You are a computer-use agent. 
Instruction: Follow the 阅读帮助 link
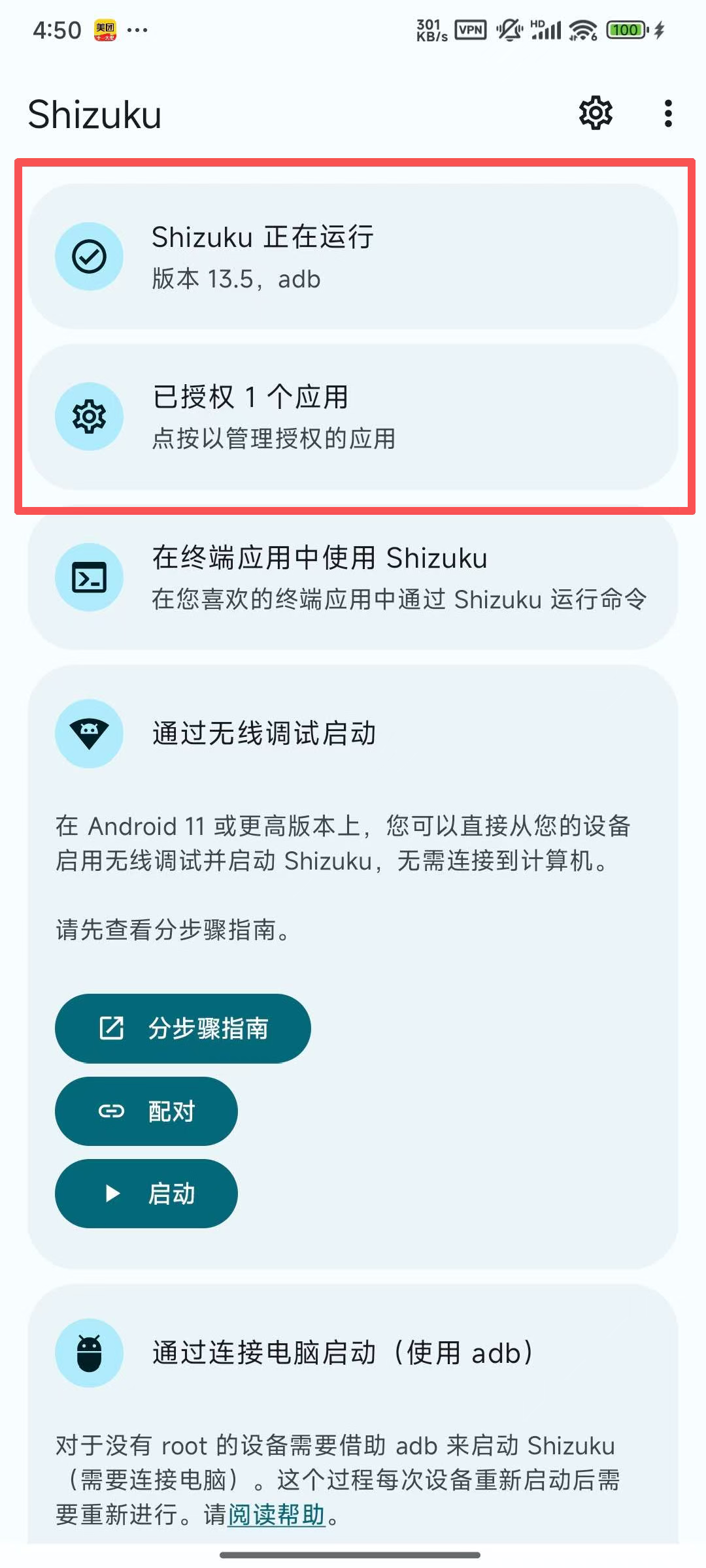coord(276,1514)
